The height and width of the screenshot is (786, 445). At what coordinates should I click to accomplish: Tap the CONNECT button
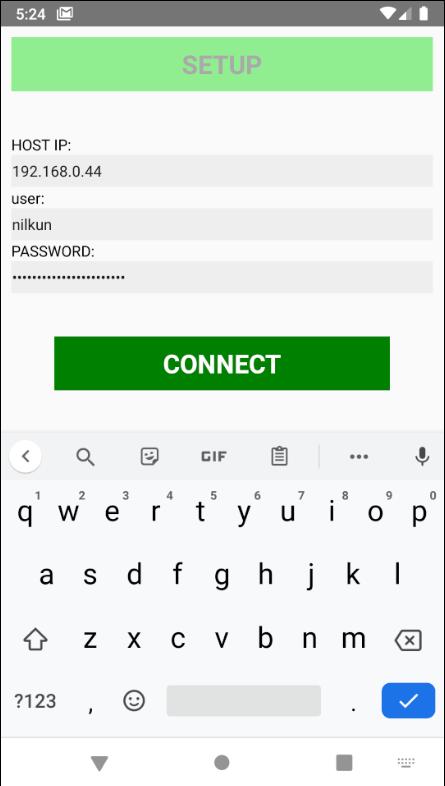pyautogui.click(x=221, y=363)
